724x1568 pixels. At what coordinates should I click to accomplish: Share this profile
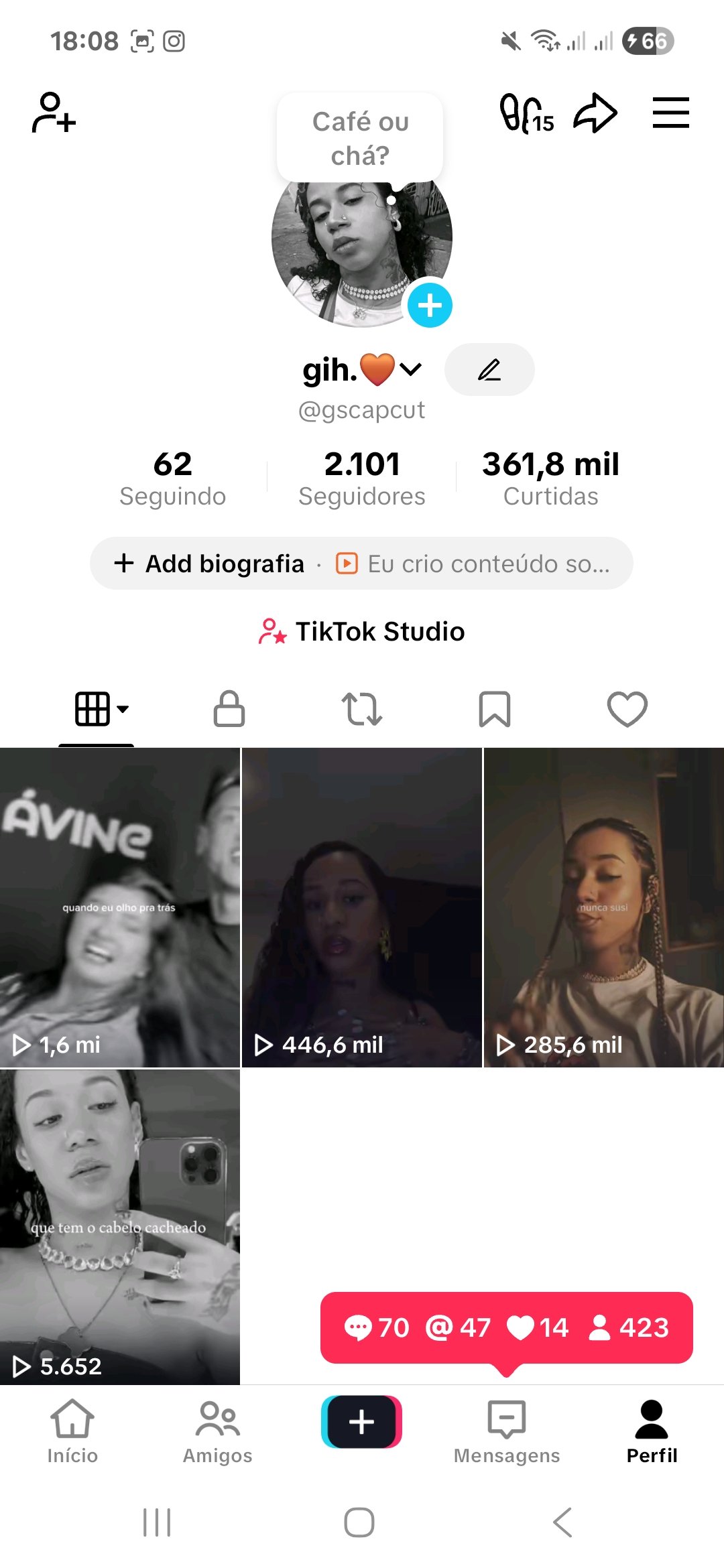coord(595,113)
